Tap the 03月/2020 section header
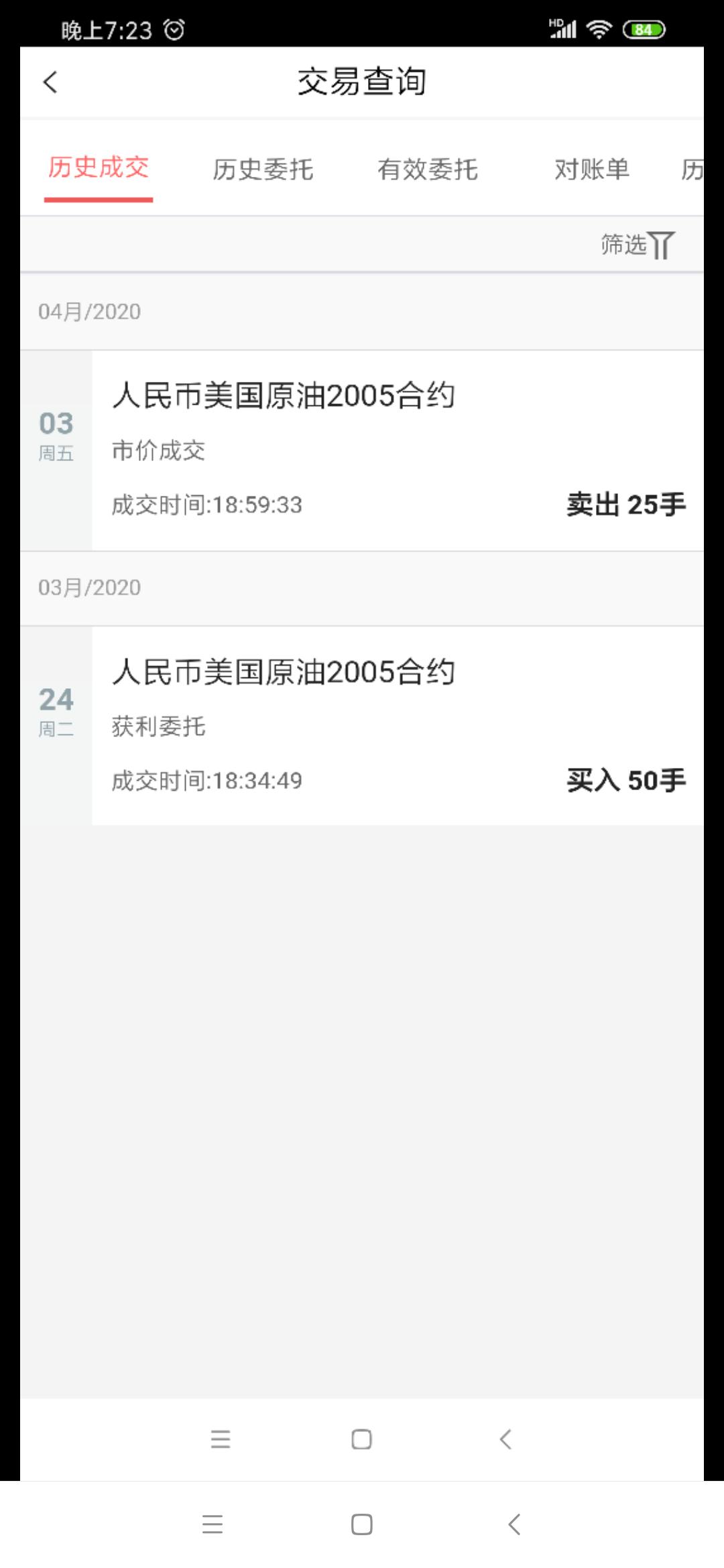Screen dimensions: 724x1568 (x=89, y=587)
